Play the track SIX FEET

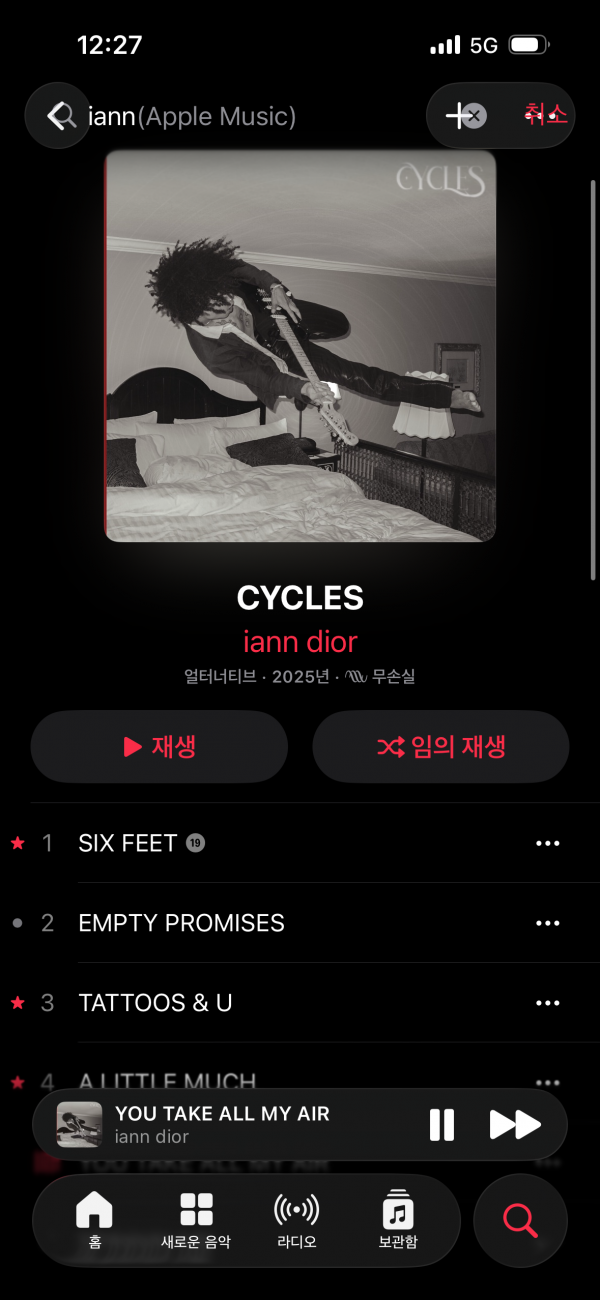click(x=128, y=843)
